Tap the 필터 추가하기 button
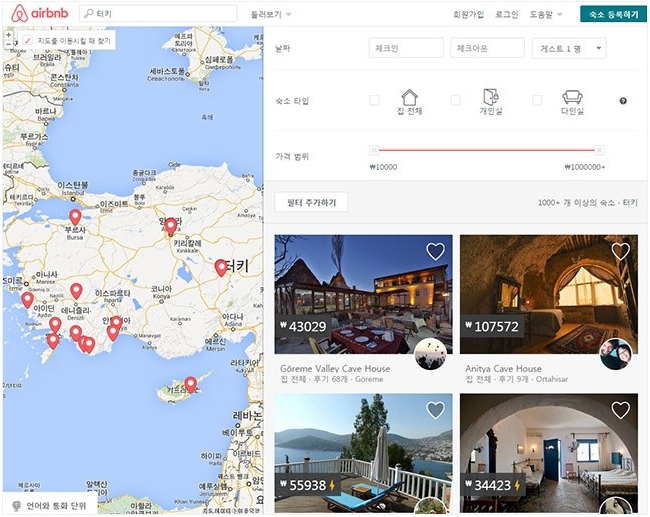This screenshot has height=517, width=650. point(311,202)
